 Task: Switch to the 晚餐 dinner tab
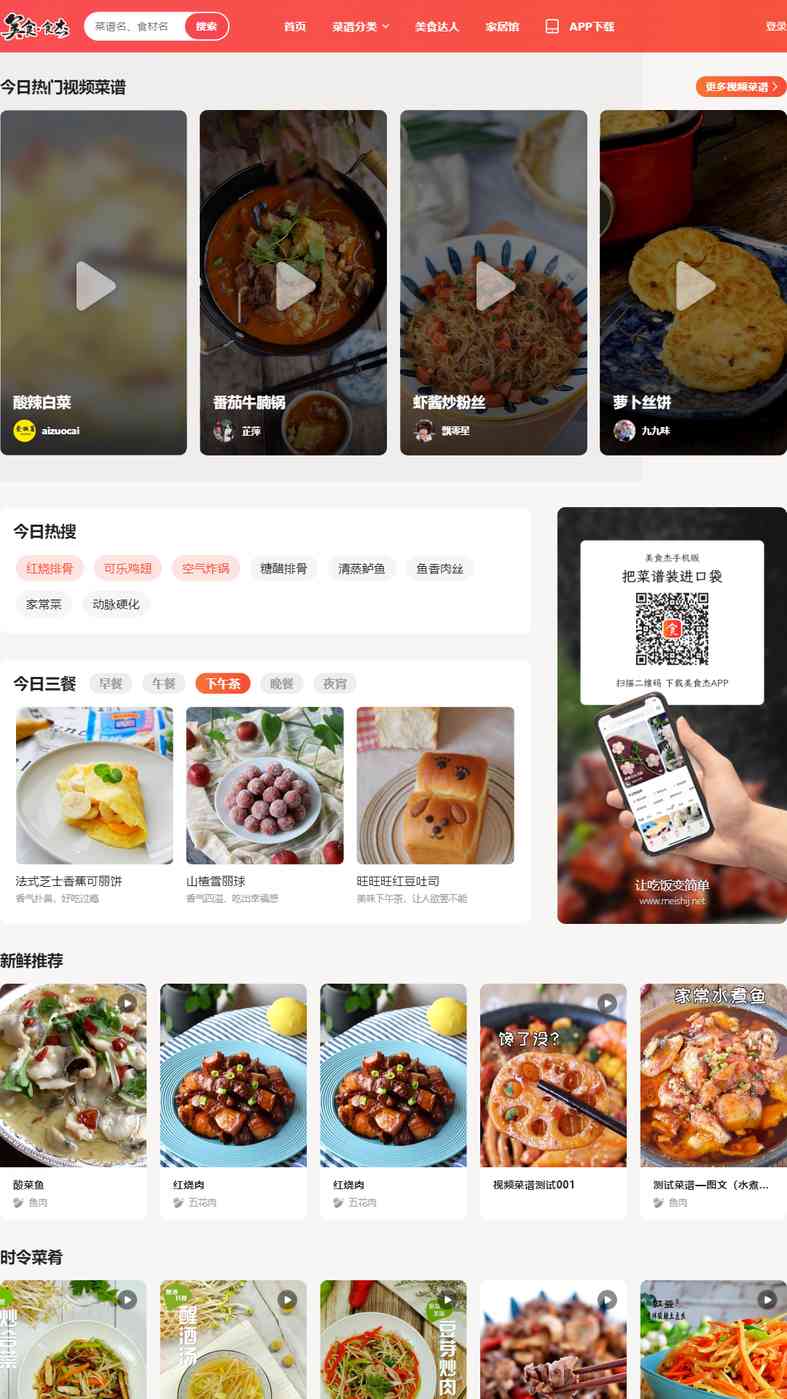[282, 684]
